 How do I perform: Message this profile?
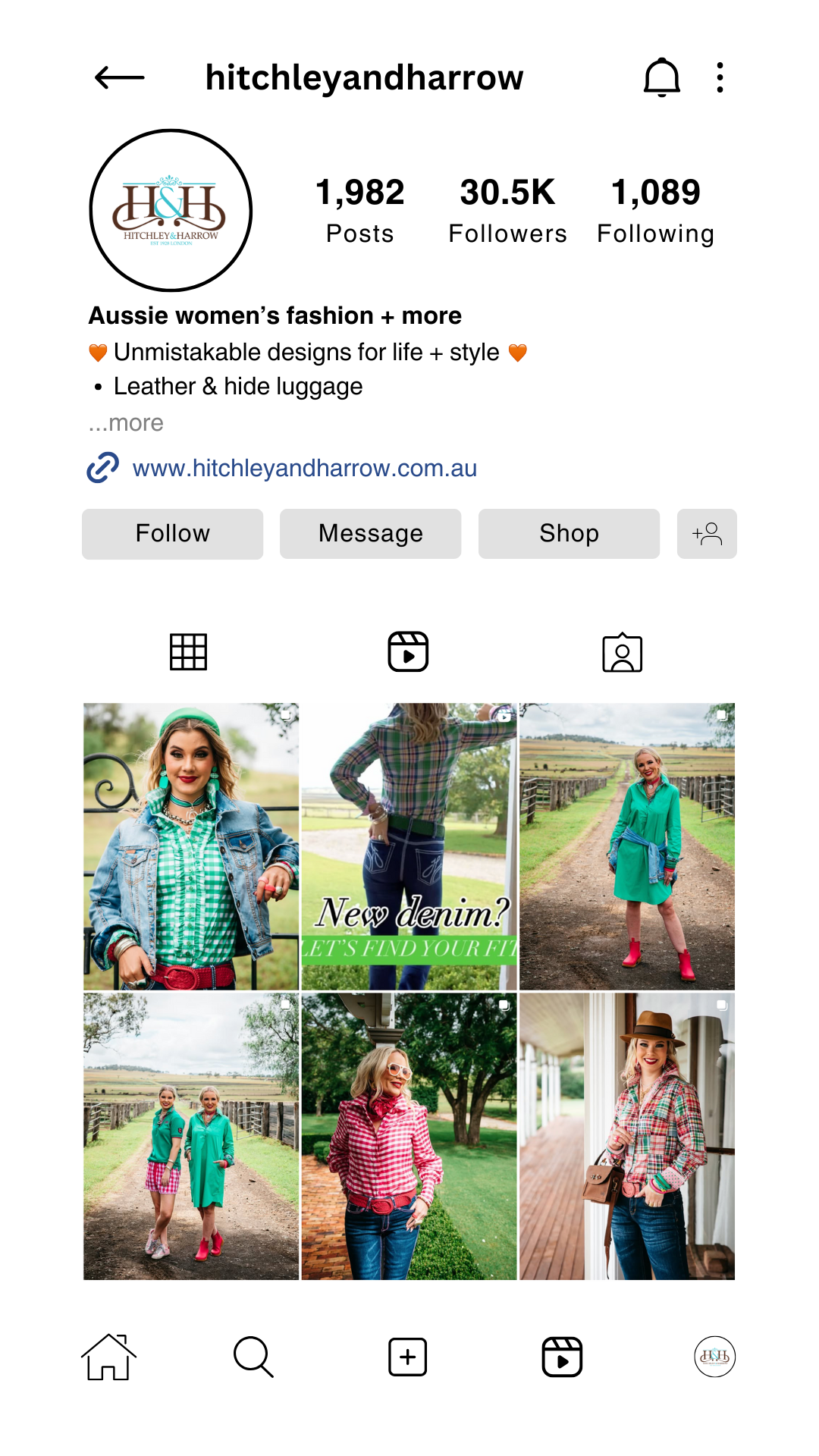pyautogui.click(x=371, y=534)
